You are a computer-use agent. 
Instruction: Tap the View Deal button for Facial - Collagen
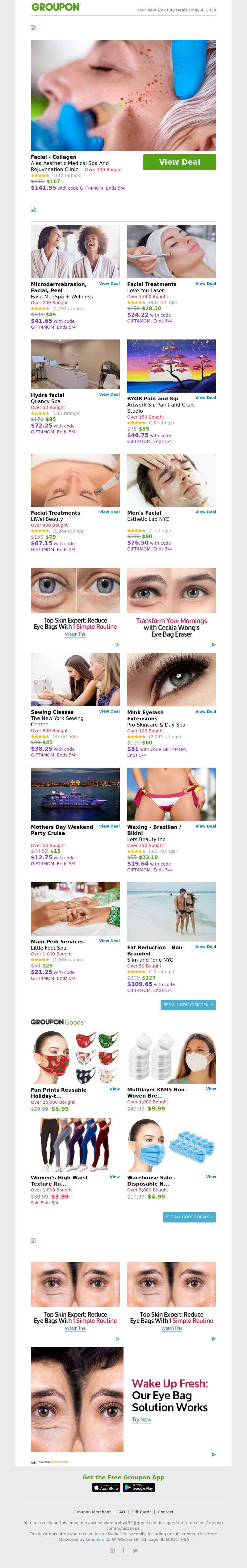tap(179, 162)
